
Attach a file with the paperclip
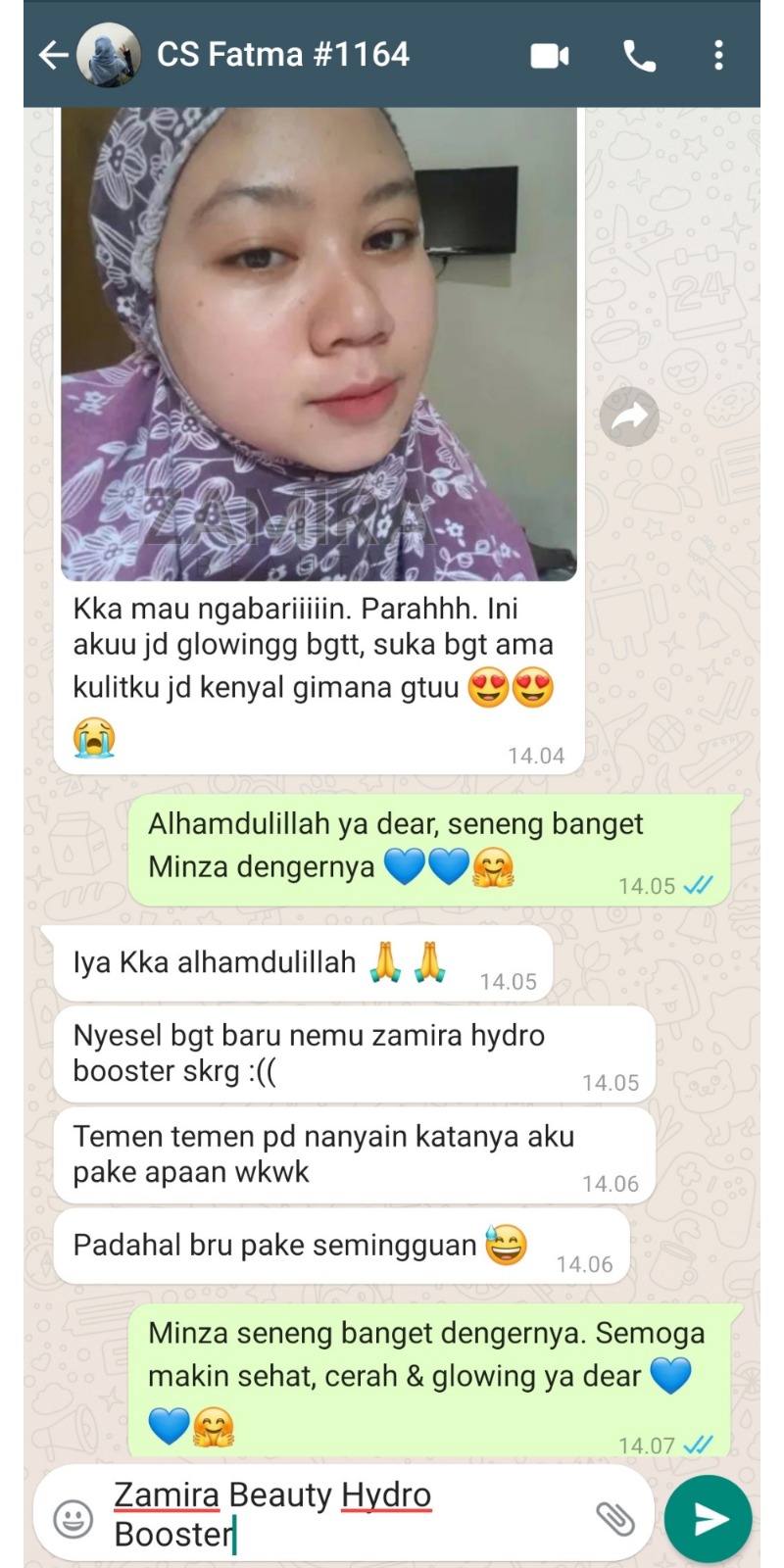615,1518
